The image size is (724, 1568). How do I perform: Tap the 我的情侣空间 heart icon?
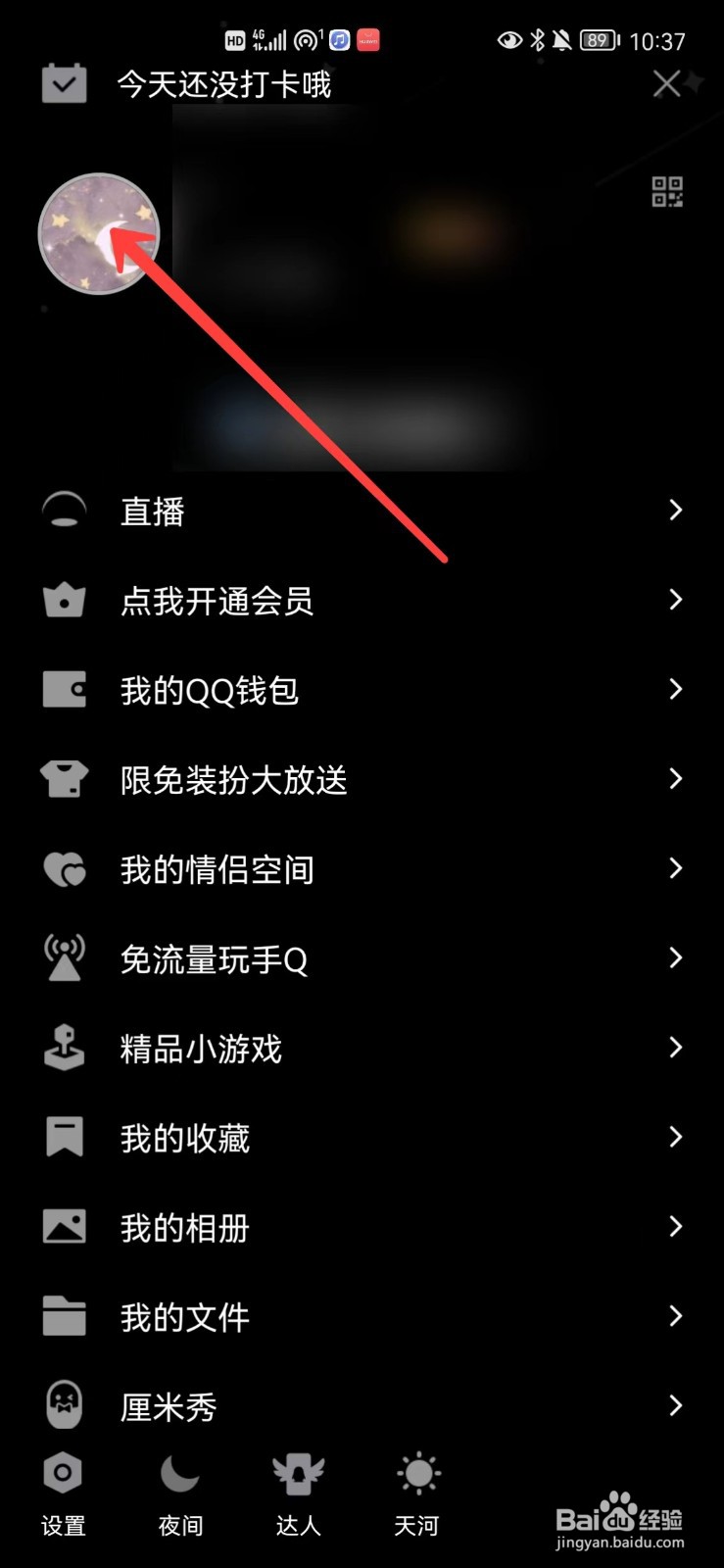click(x=64, y=868)
